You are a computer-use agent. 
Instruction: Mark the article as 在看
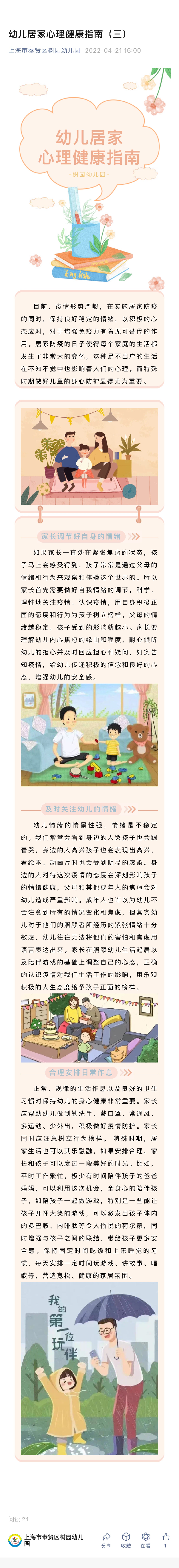click(x=146, y=1538)
